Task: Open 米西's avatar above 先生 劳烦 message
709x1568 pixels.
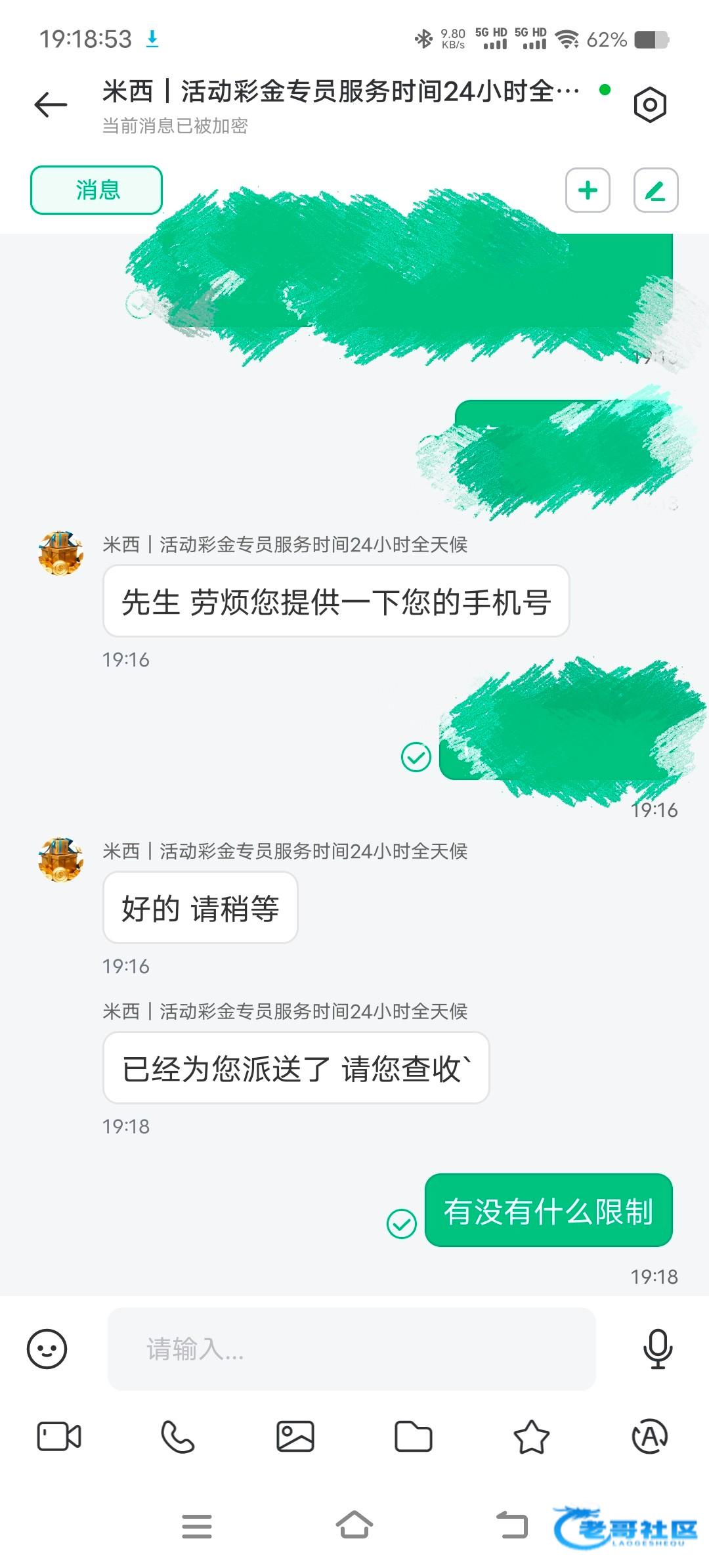Action: [x=60, y=554]
